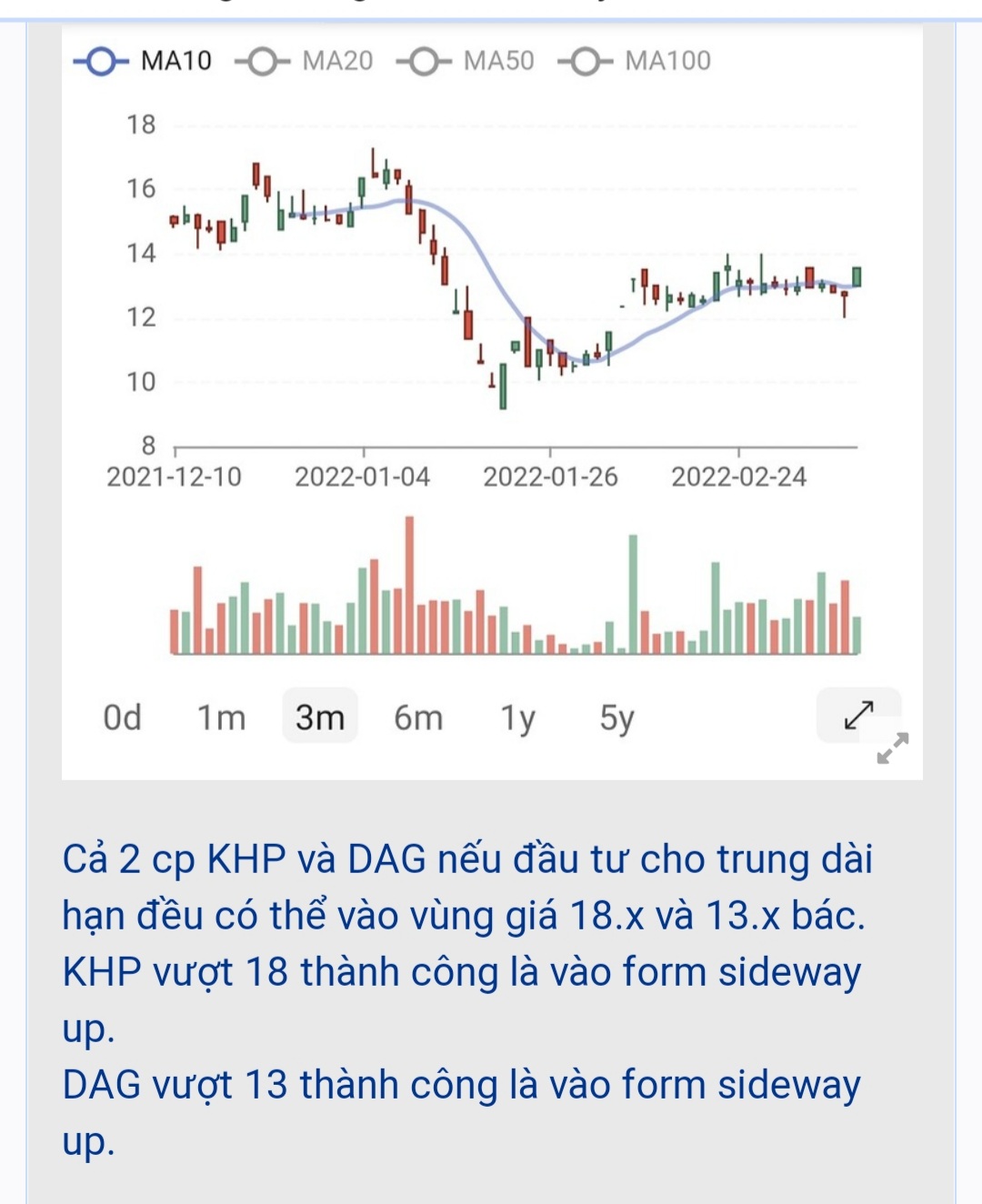Toggle the MA20 moving average line
Image resolution: width=982 pixels, height=1204 pixels.
coord(305,62)
